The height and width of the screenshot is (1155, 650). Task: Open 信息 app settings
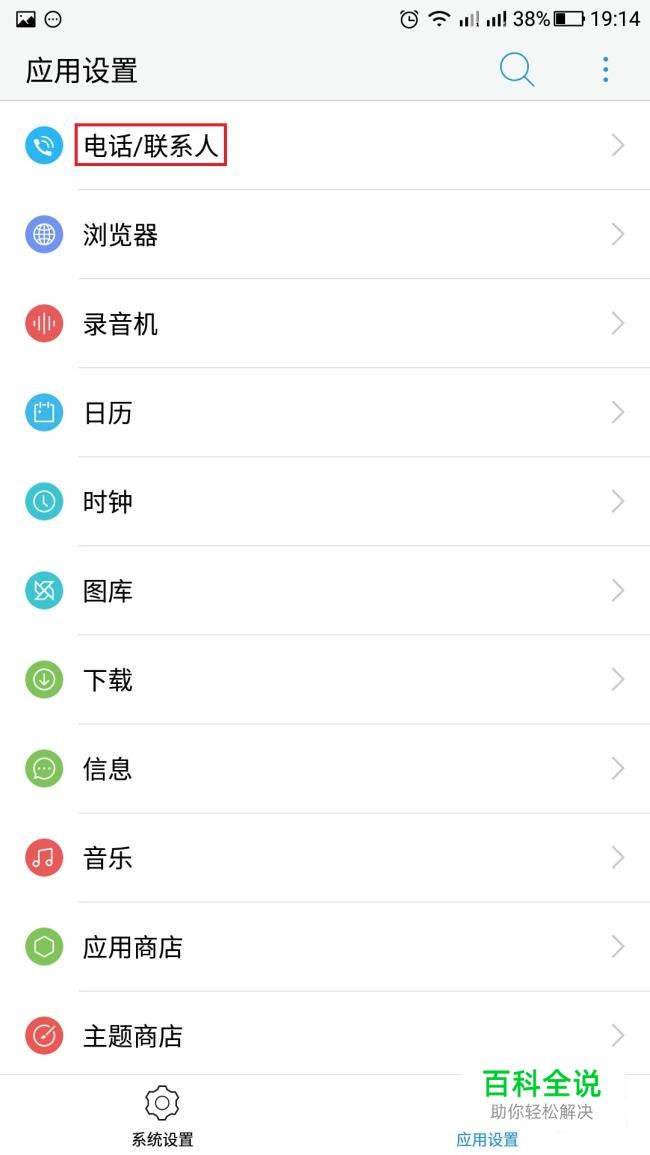(325, 769)
